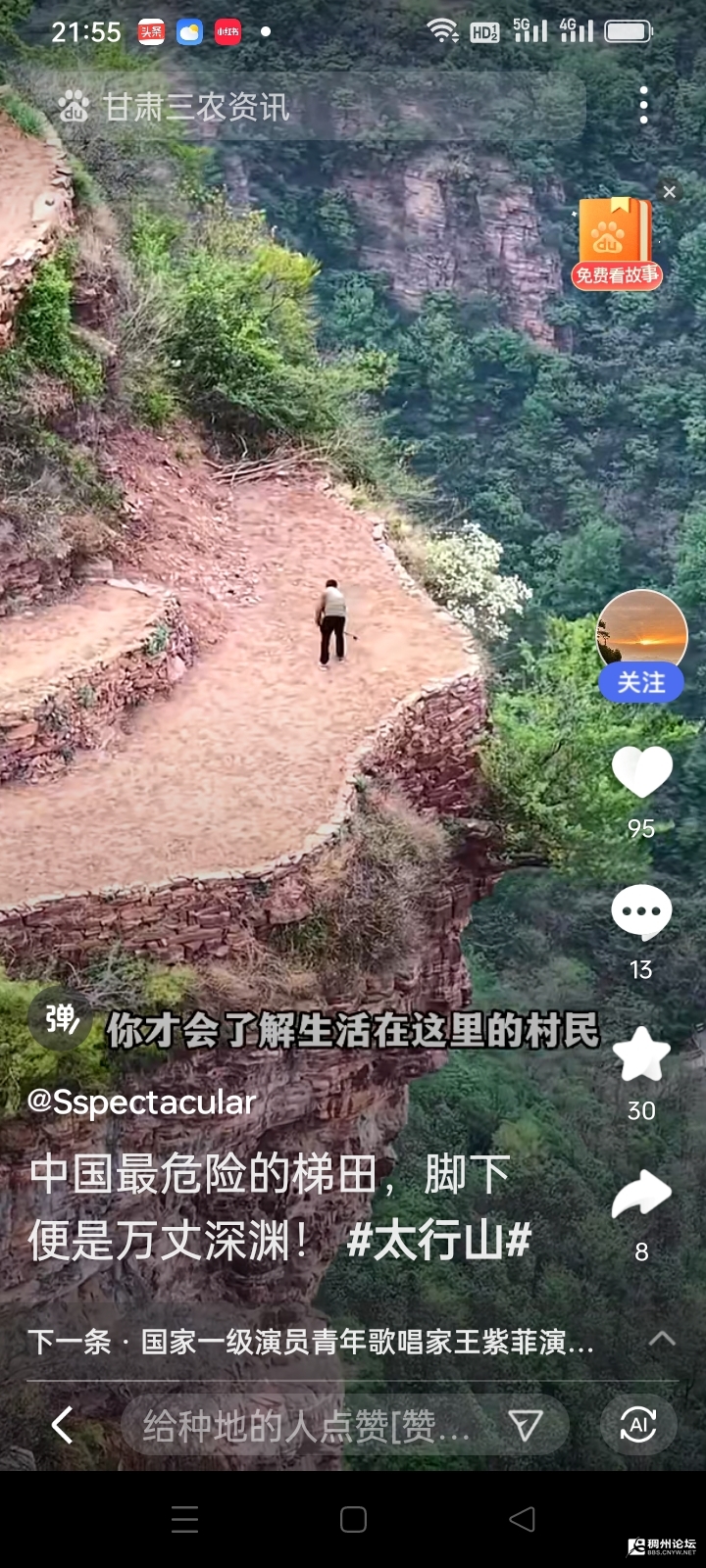Dismiss the 免费看故事 floating banner
The width and height of the screenshot is (706, 1568).
click(x=670, y=192)
